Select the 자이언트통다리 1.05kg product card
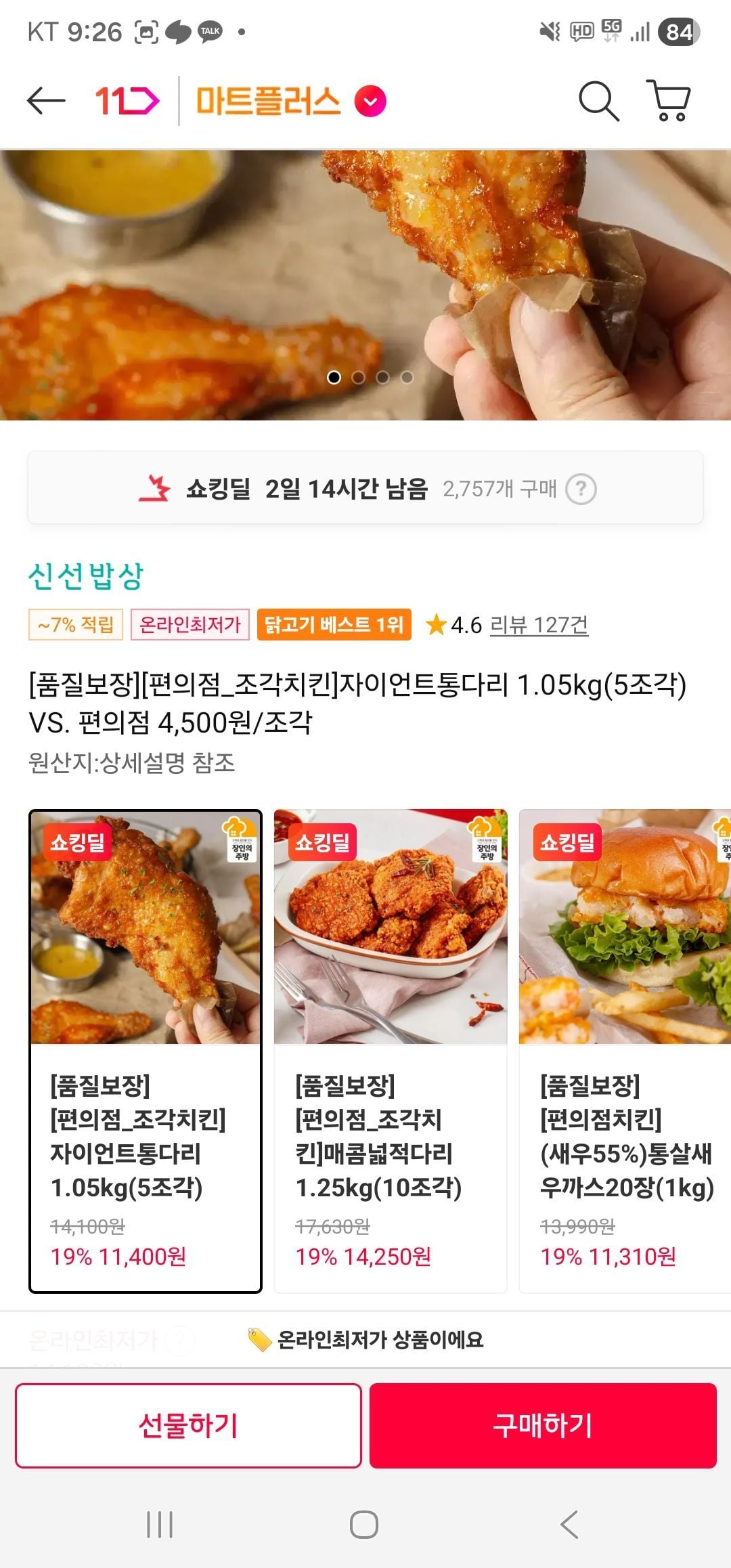Image resolution: width=731 pixels, height=1568 pixels. (x=146, y=1051)
